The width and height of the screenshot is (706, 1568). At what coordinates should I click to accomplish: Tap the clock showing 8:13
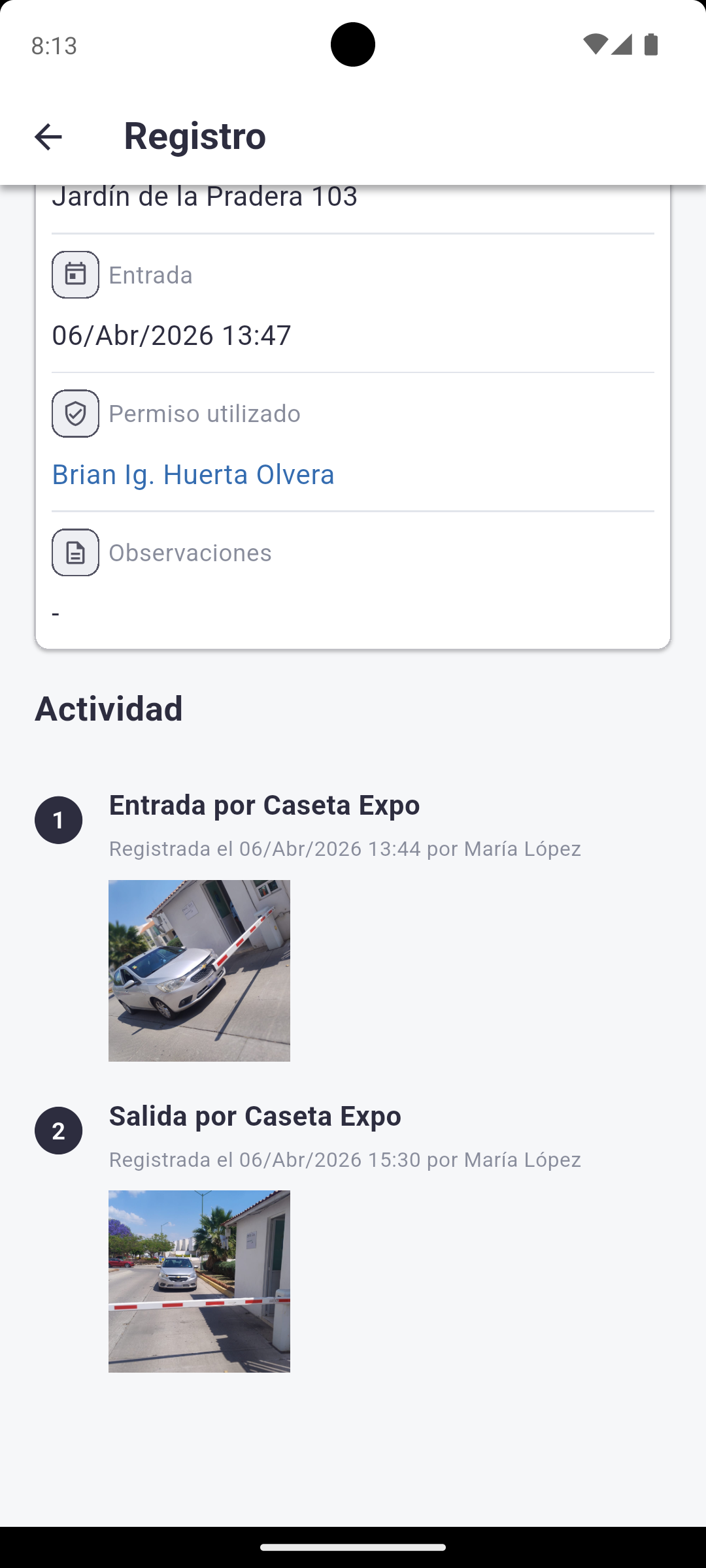click(54, 46)
